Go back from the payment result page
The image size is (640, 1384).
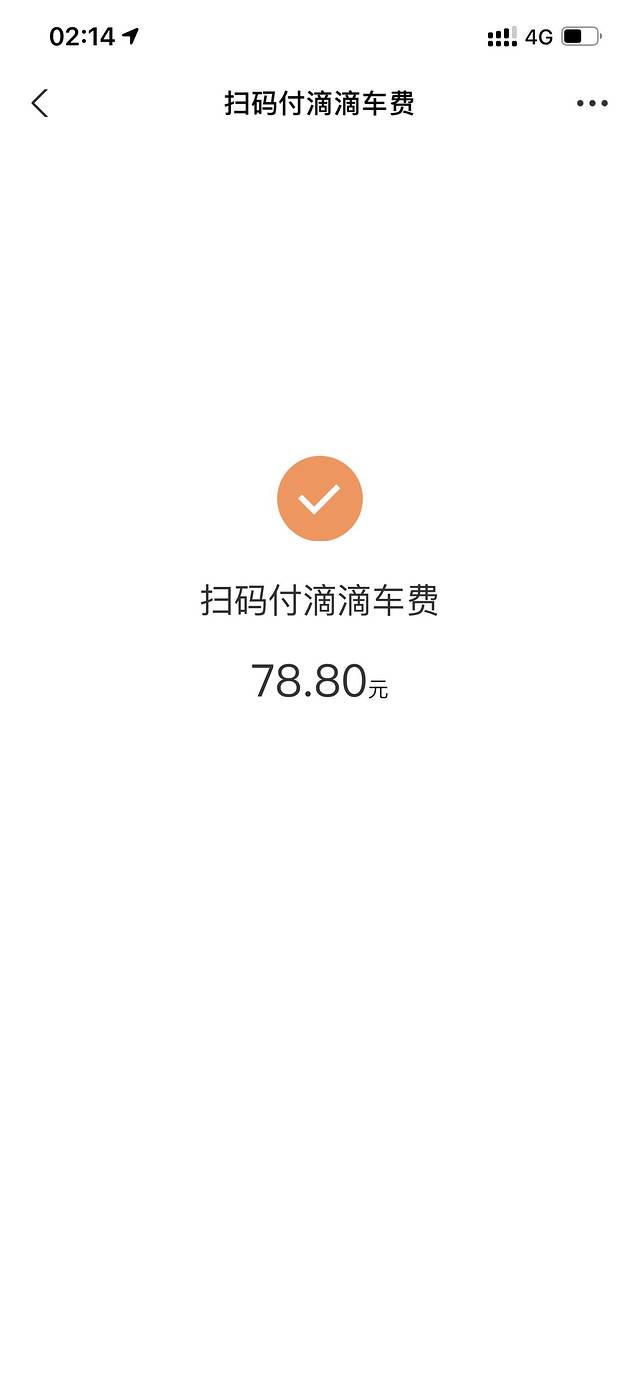coord(40,103)
